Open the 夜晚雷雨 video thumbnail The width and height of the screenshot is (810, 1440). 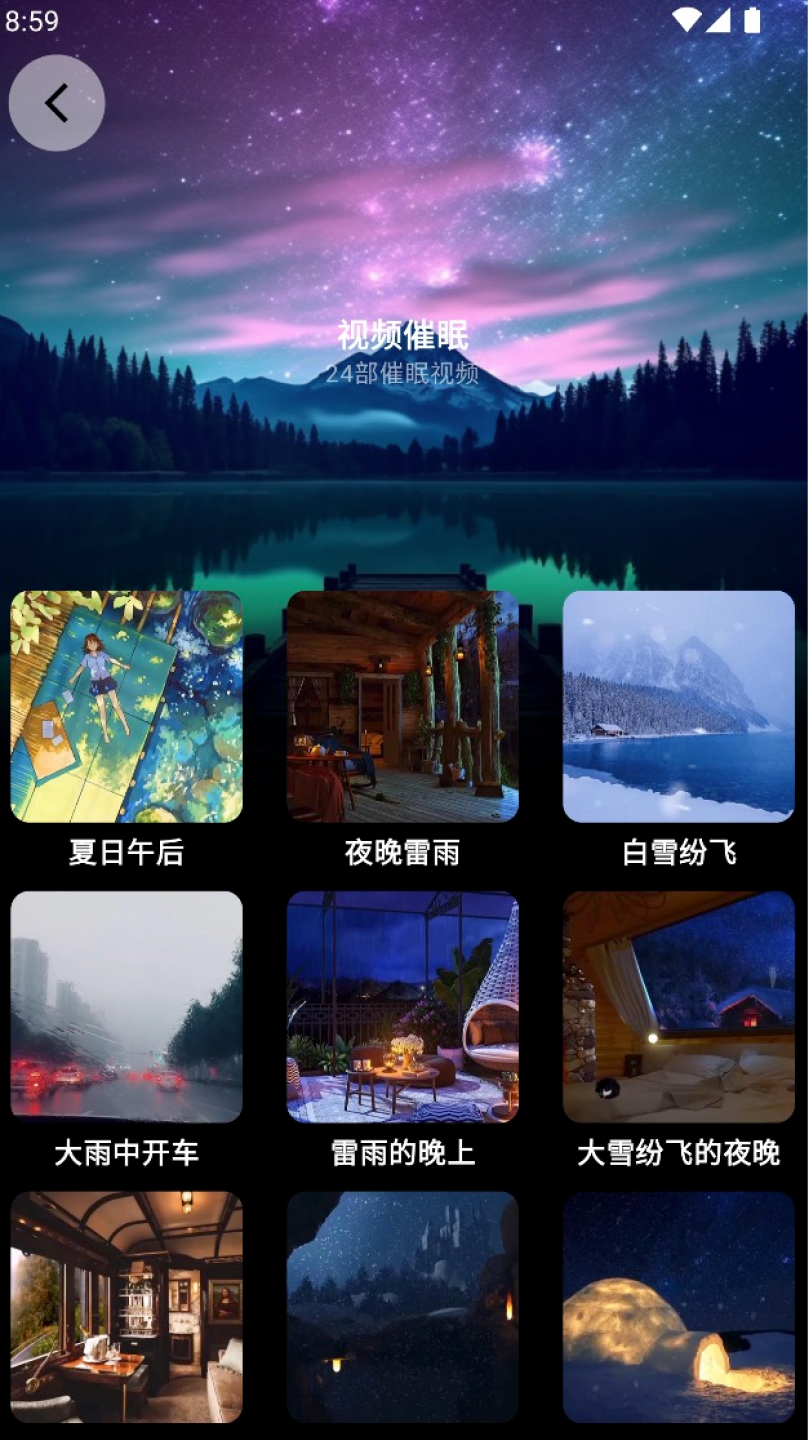coord(404,707)
